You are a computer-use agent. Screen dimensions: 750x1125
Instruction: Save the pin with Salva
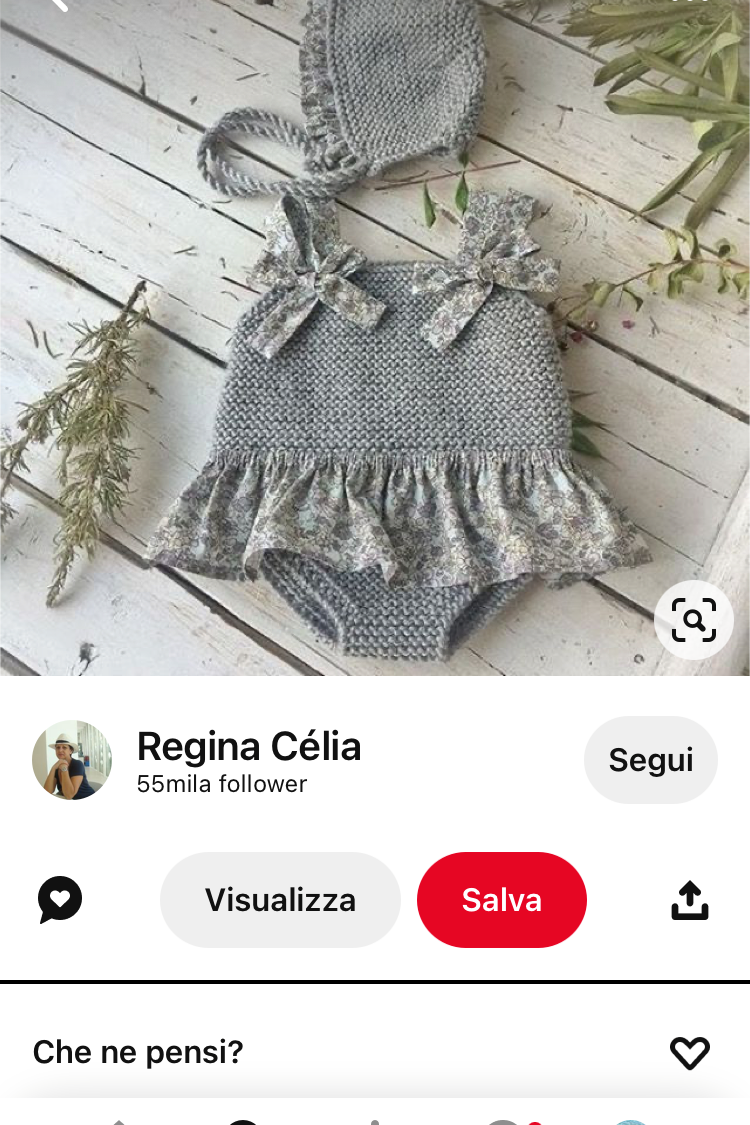tap(501, 900)
